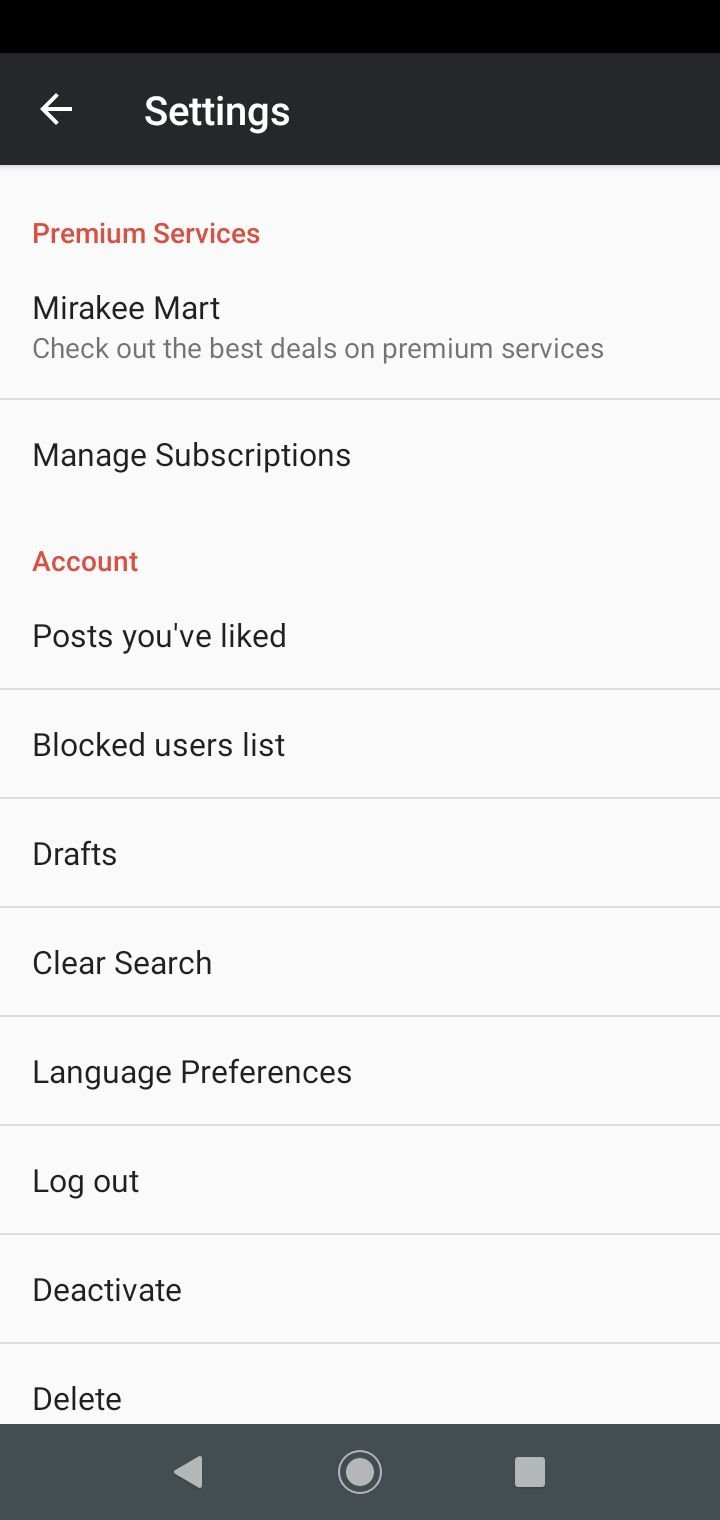Viewport: 720px width, 1520px height.
Task: Open the system recent apps button
Action: tap(530, 1472)
